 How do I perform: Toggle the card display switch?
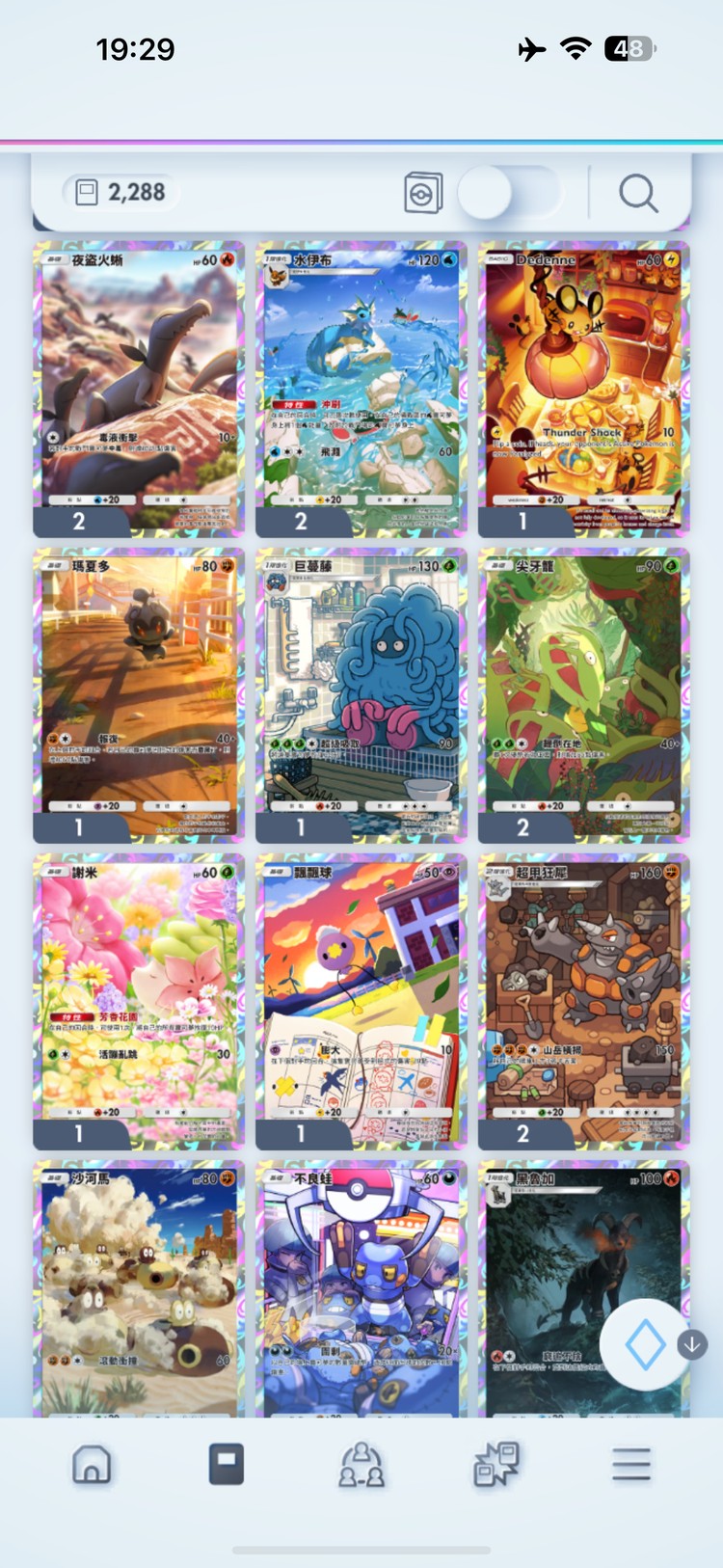[x=509, y=194]
